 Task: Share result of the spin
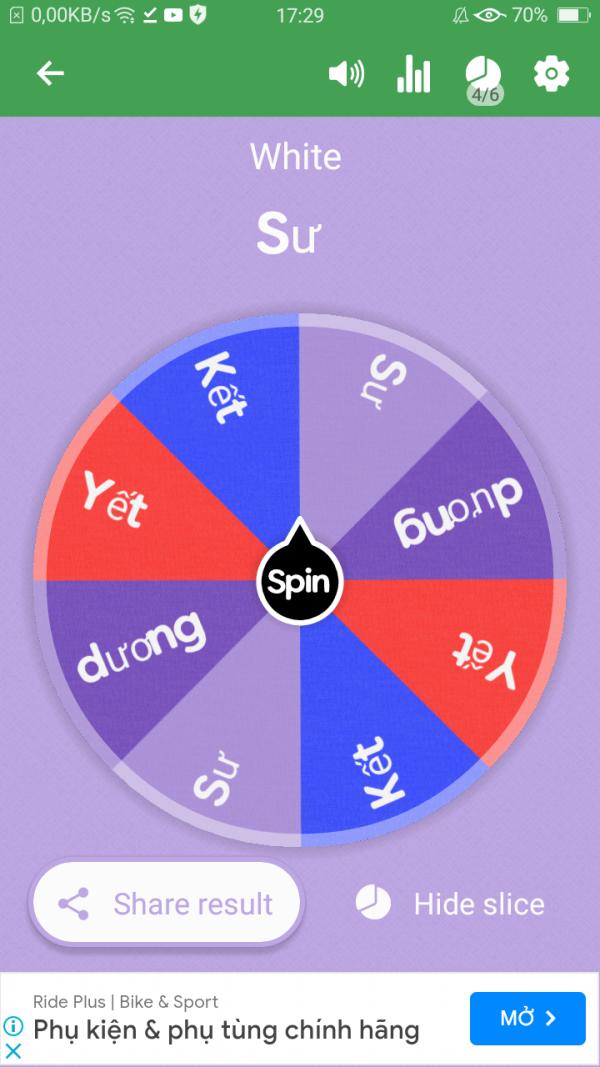(167, 903)
